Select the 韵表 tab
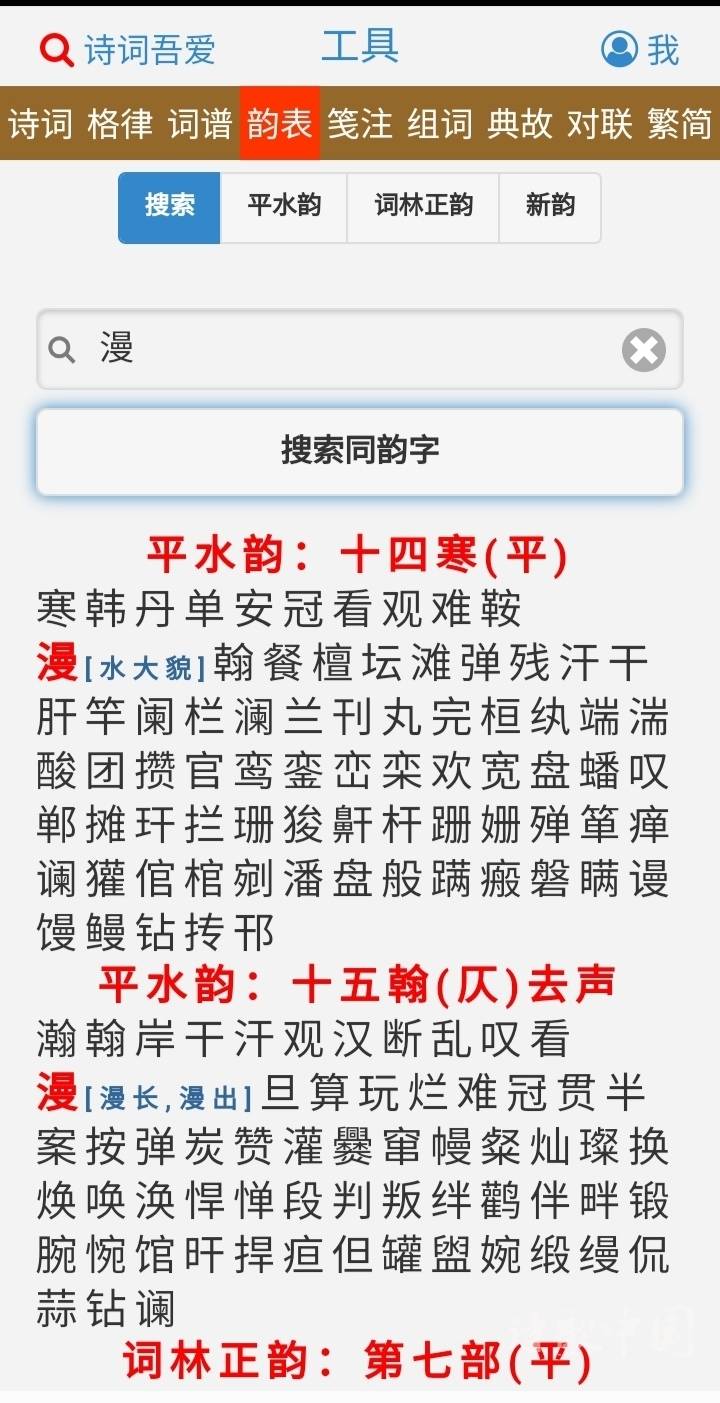The height and width of the screenshot is (1403, 720). pos(280,123)
